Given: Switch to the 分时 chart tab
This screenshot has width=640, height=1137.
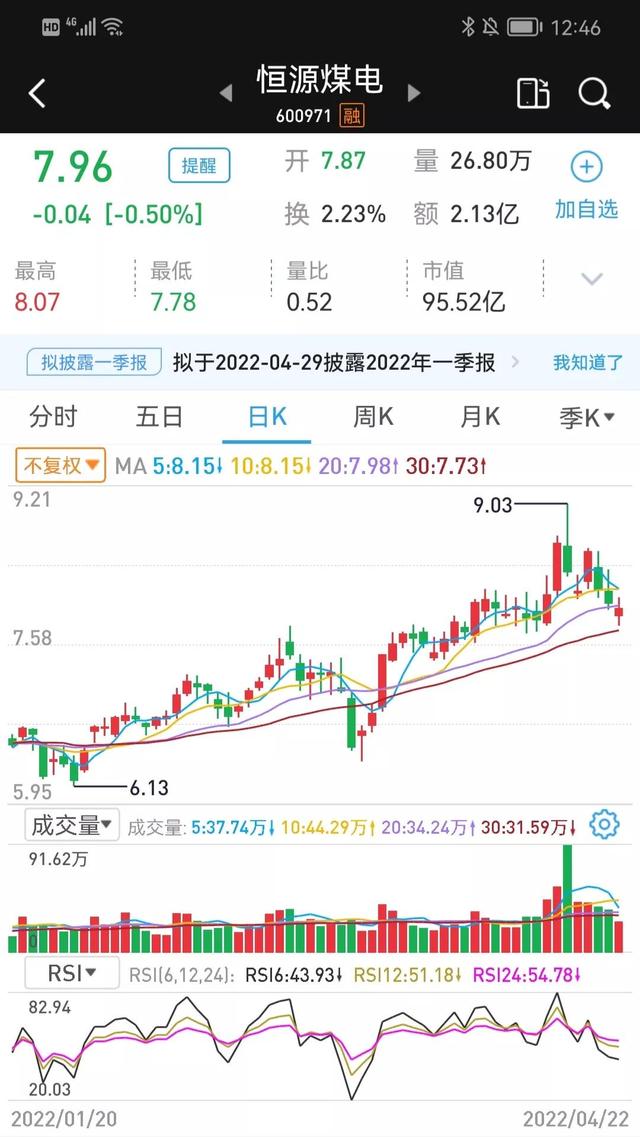Looking at the screenshot, I should tap(53, 417).
